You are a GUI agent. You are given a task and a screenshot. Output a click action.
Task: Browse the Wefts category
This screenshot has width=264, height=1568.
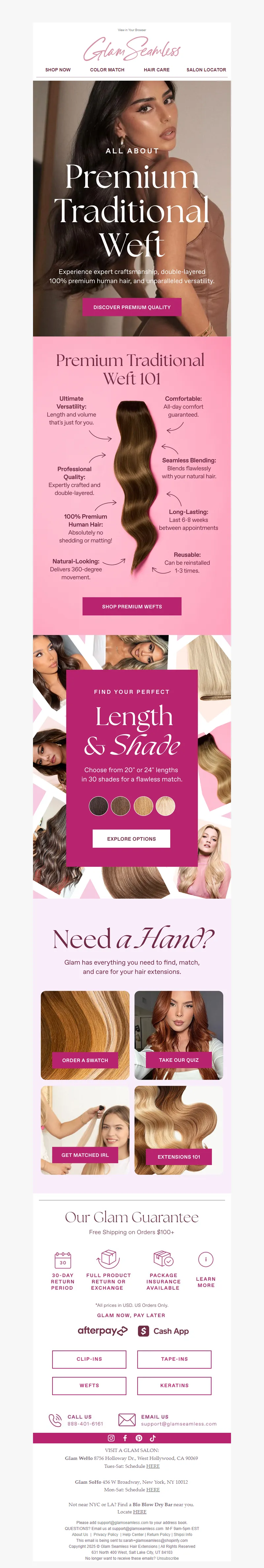(89, 1386)
